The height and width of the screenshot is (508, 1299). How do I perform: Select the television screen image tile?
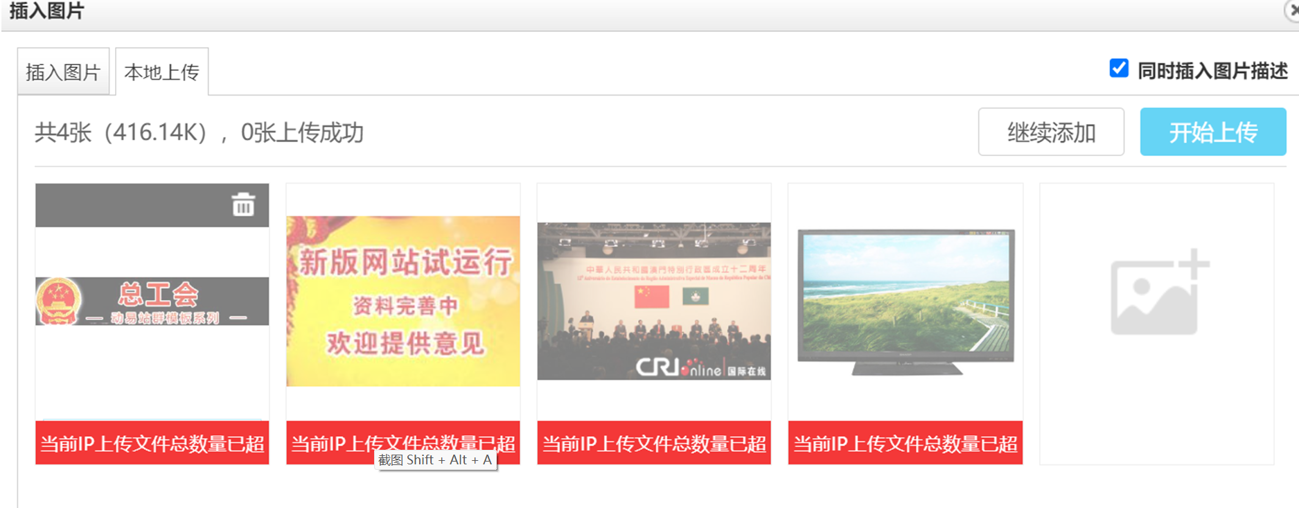coord(905,301)
